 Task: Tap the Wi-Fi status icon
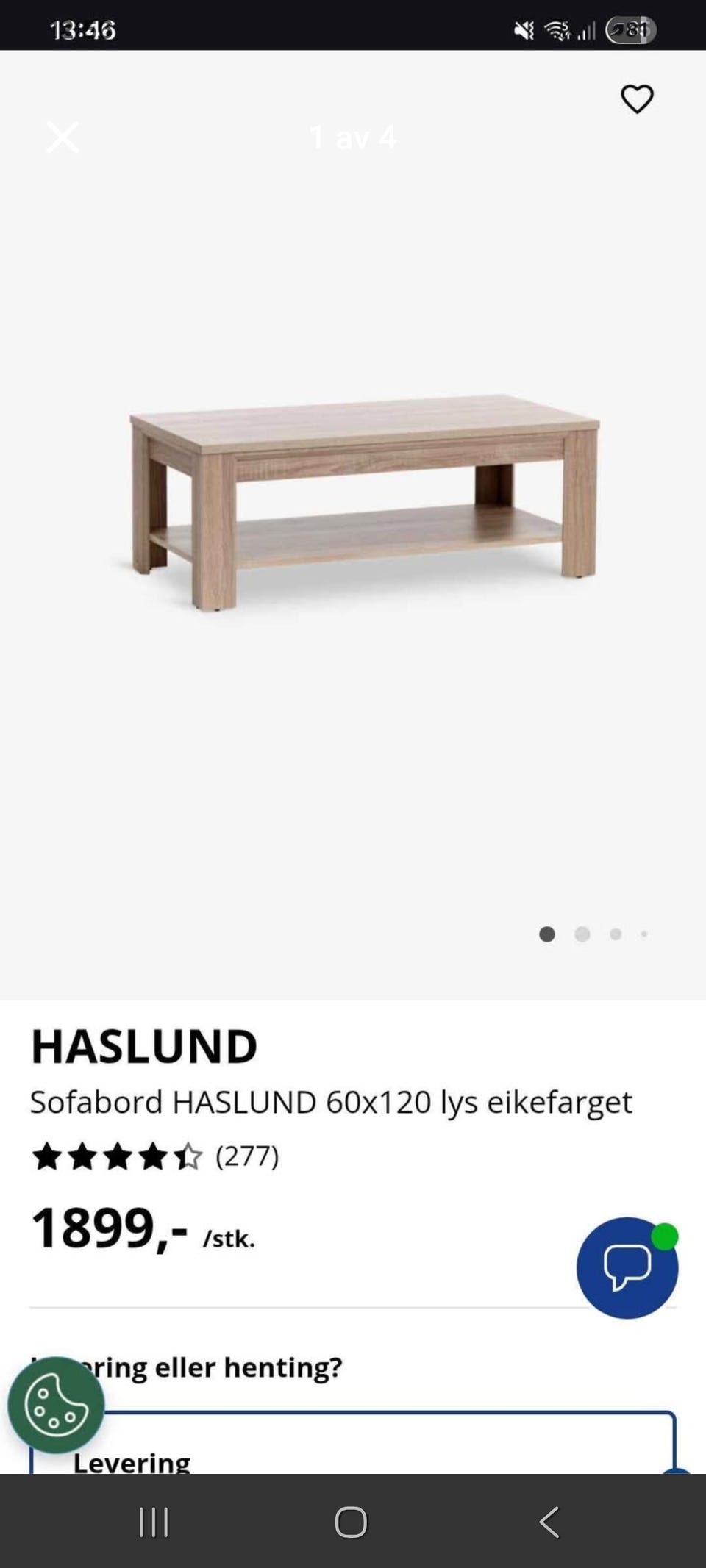pyautogui.click(x=557, y=29)
